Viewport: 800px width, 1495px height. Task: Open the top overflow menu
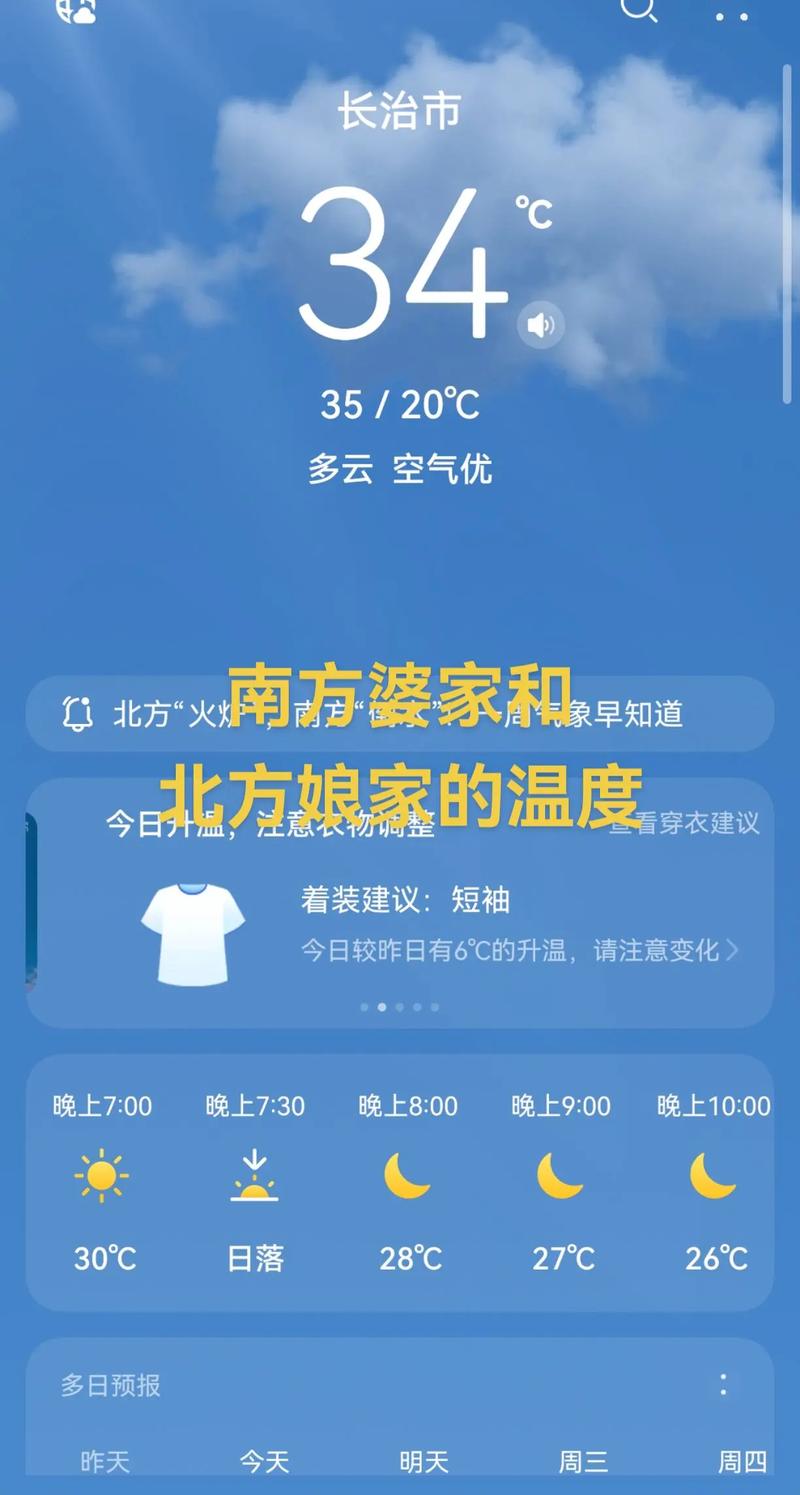point(731,15)
